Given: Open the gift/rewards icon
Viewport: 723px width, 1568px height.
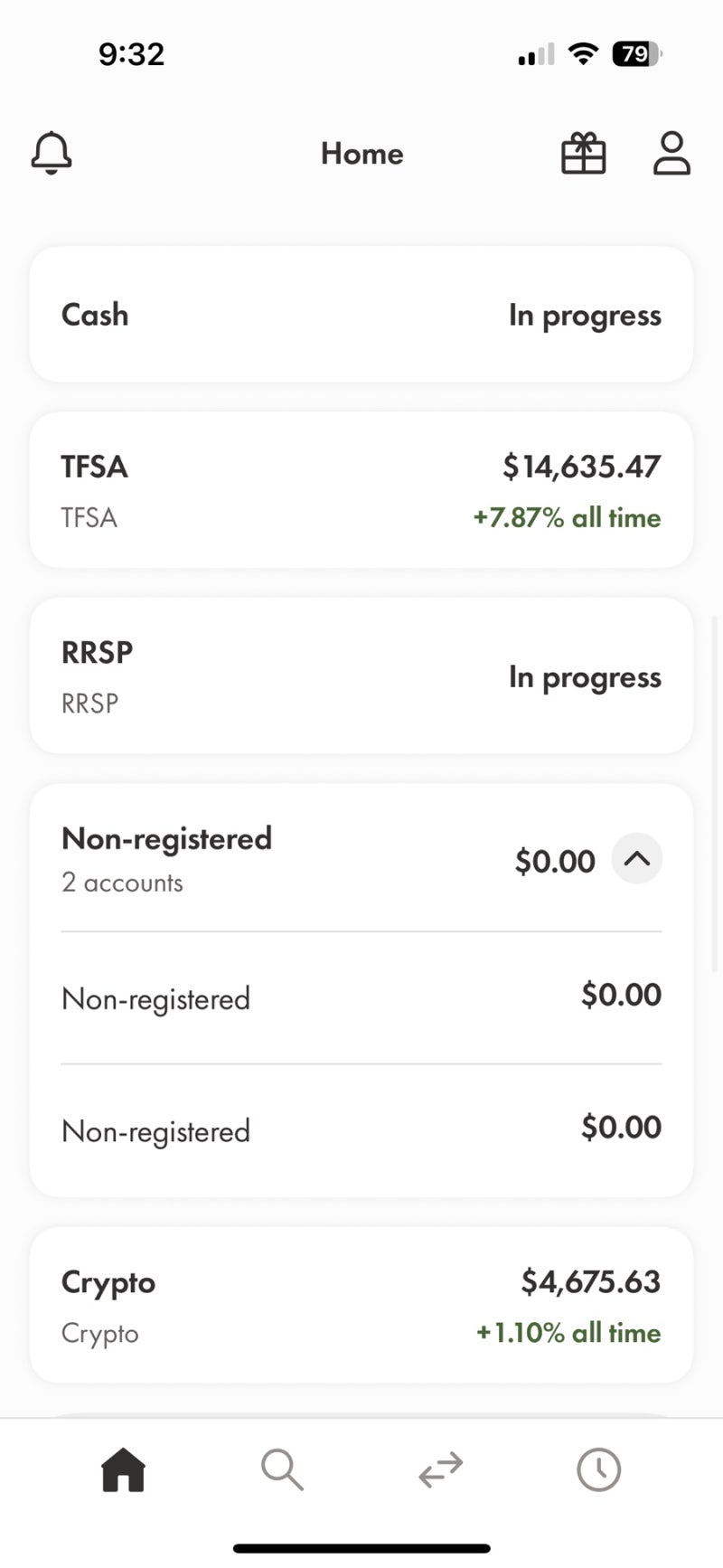Looking at the screenshot, I should 583,153.
